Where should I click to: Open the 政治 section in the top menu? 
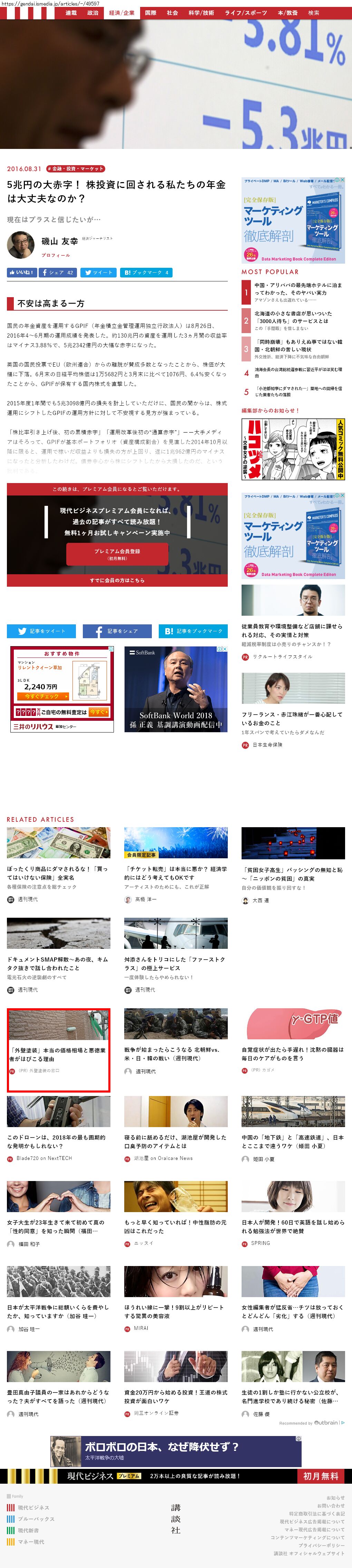click(92, 13)
